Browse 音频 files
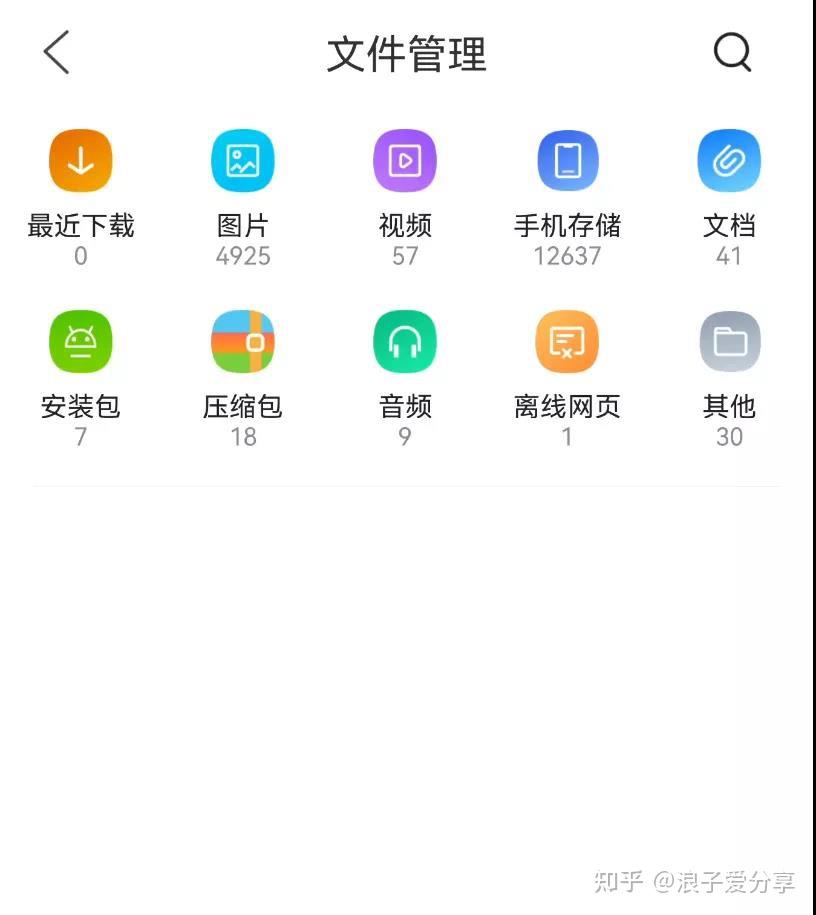The height and width of the screenshot is (915, 816). click(405, 343)
